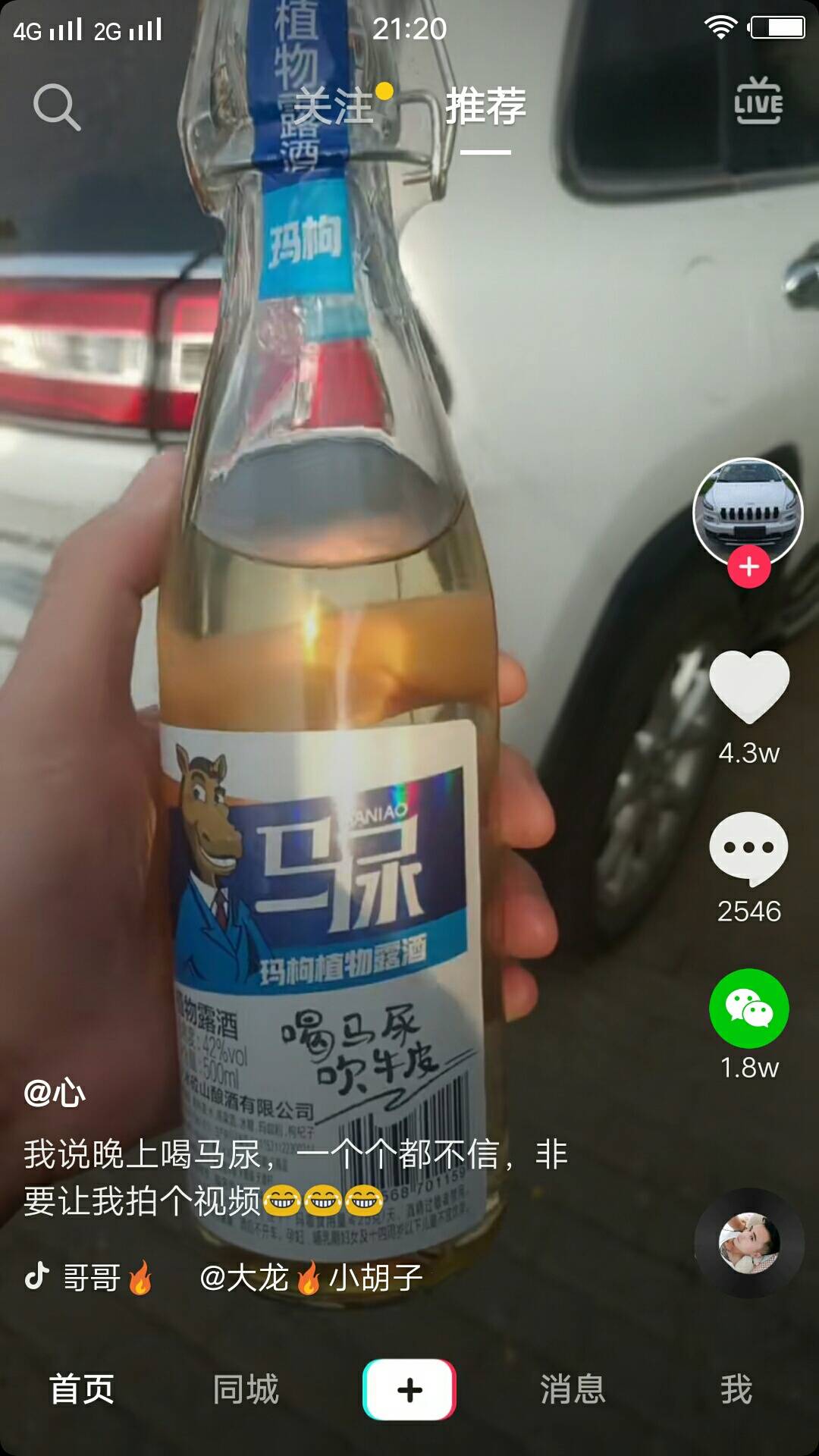Viewport: 819px width, 1456px height.
Task: Follow the creator with the red plus
Action: [749, 567]
